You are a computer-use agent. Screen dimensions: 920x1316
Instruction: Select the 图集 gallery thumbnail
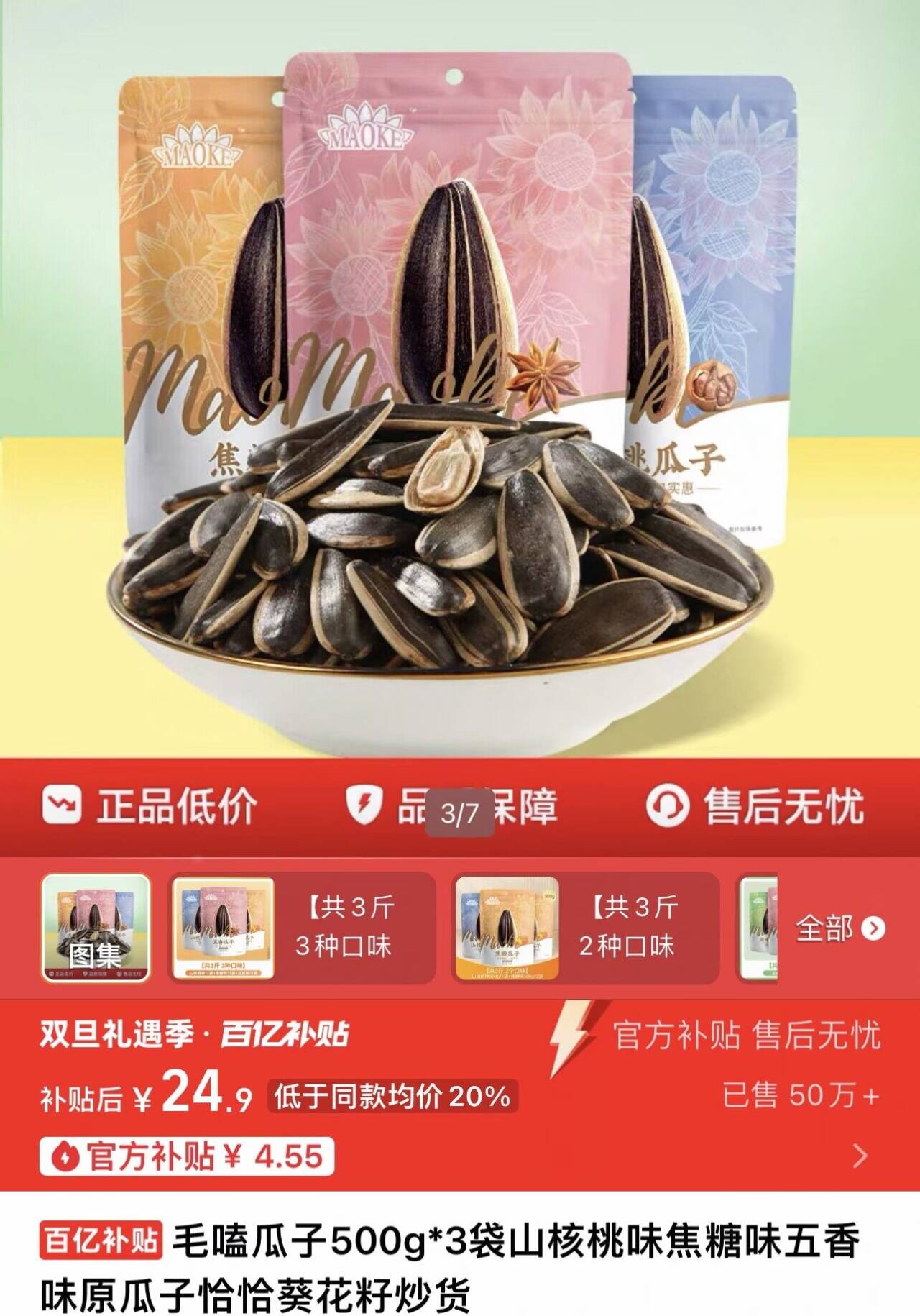point(96,928)
